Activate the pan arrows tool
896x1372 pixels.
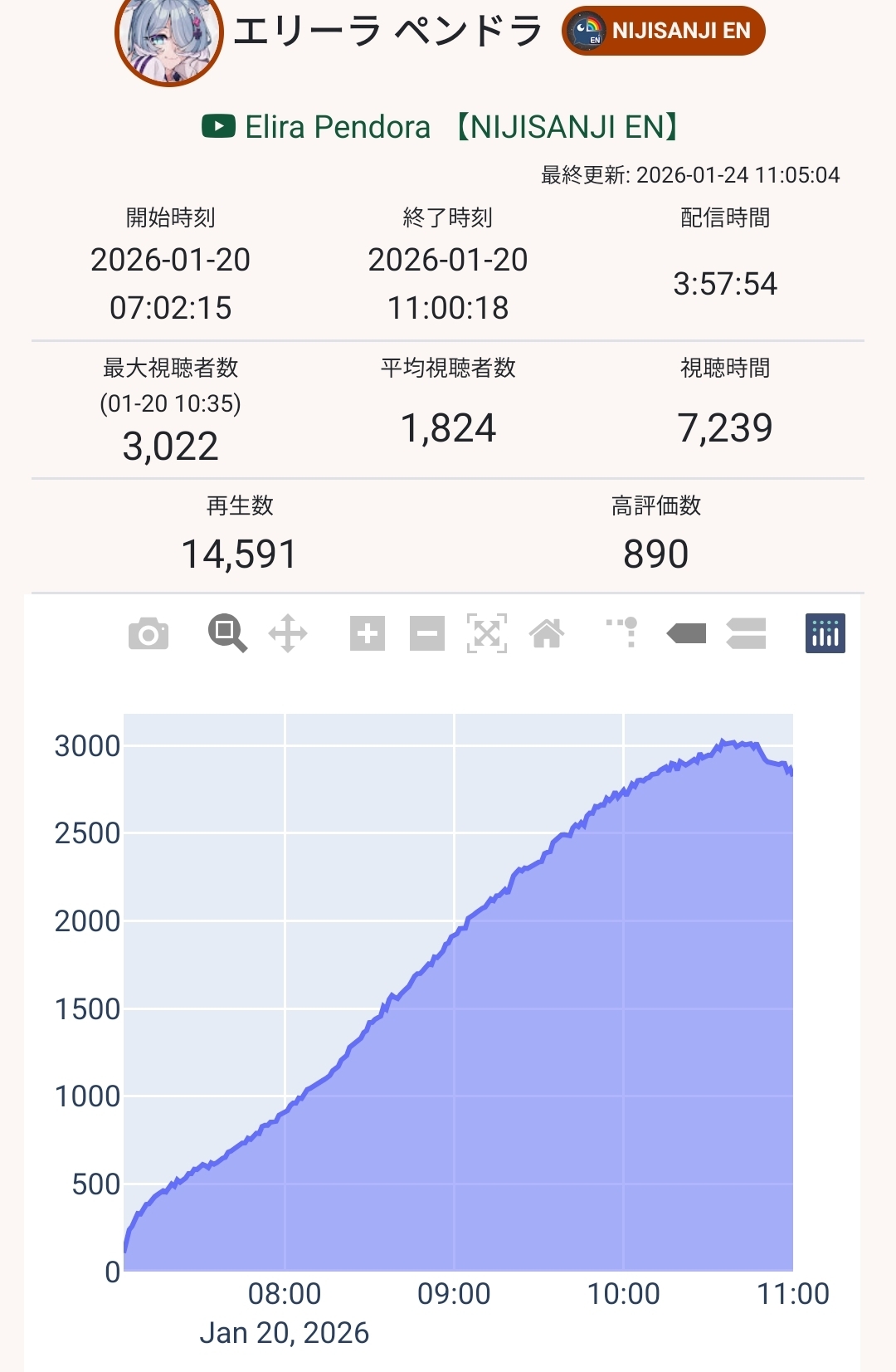click(288, 634)
